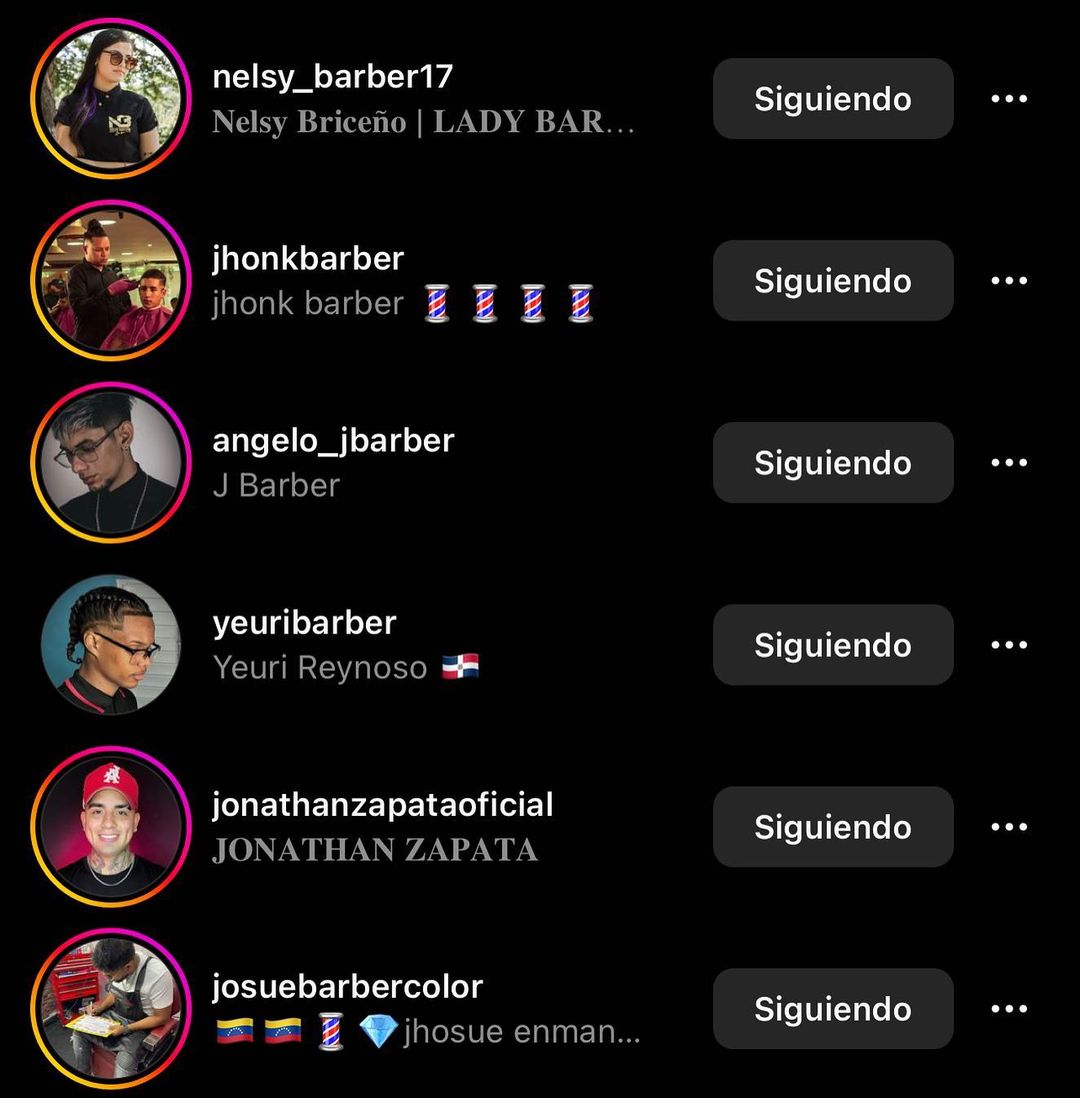Open the three-dot menu for jhonkbarber
This screenshot has height=1098, width=1080.
pos(1008,281)
